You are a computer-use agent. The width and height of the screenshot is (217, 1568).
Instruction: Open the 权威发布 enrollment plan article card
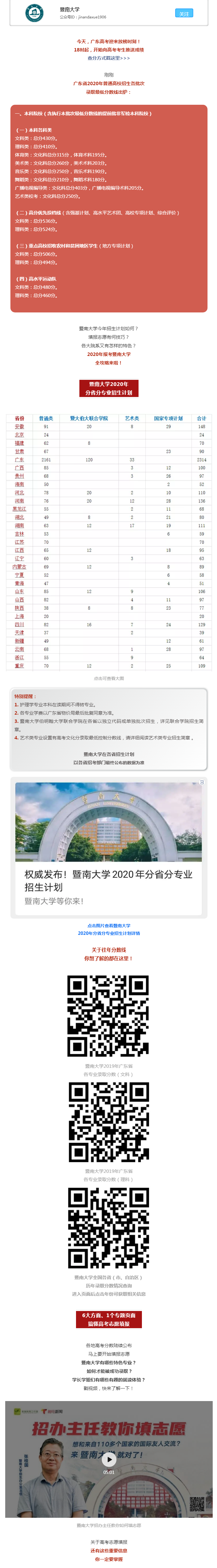108,847
